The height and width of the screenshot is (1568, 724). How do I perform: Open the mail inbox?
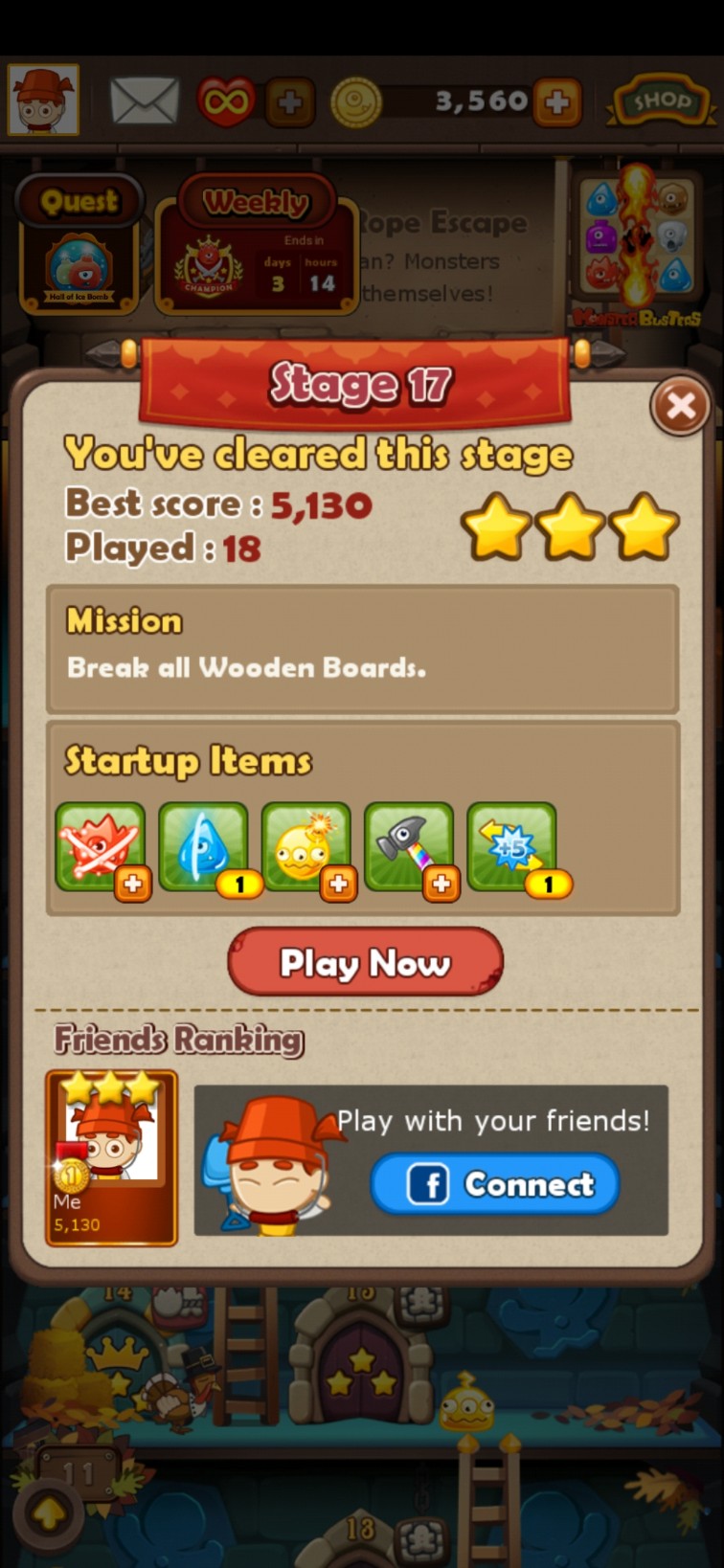(144, 101)
